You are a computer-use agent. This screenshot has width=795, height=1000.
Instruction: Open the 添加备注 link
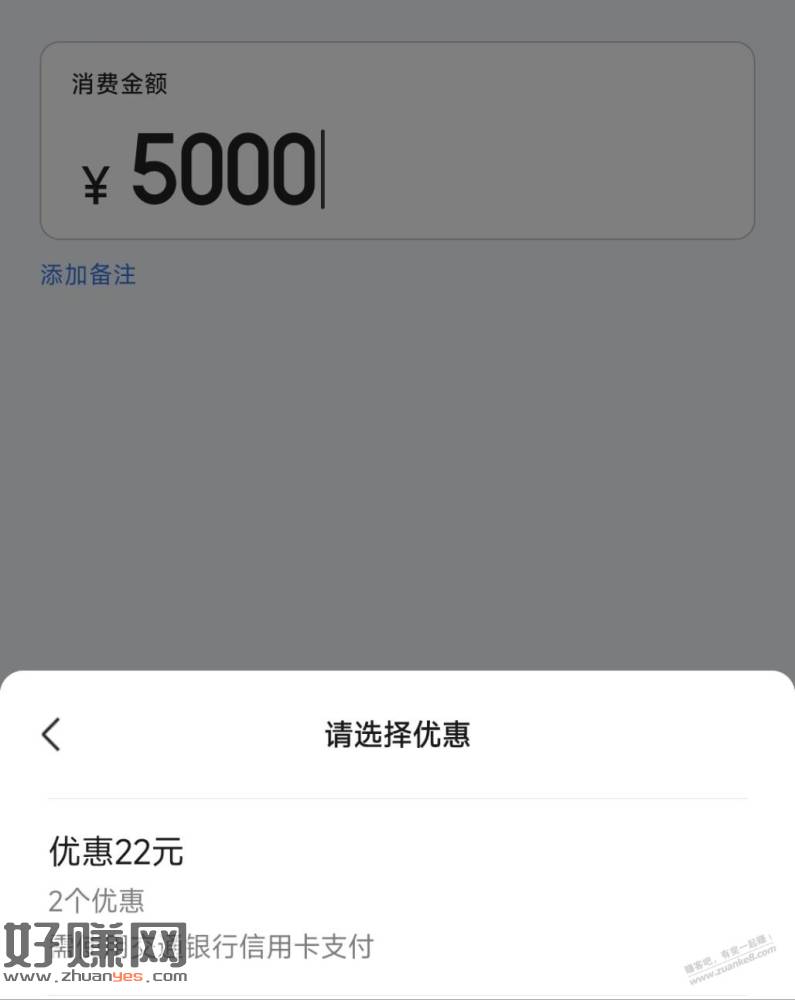click(88, 275)
